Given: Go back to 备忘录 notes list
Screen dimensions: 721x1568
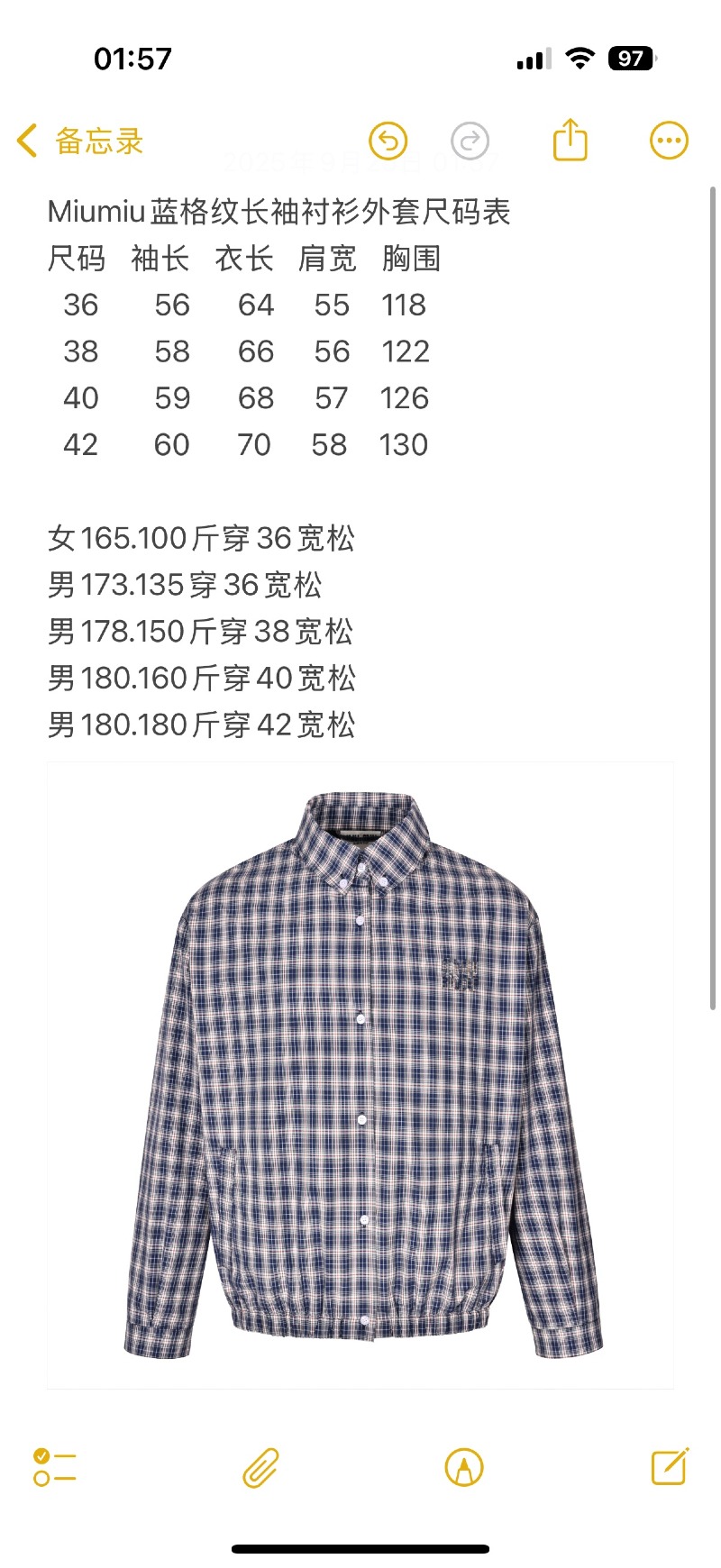Looking at the screenshot, I should tap(79, 141).
